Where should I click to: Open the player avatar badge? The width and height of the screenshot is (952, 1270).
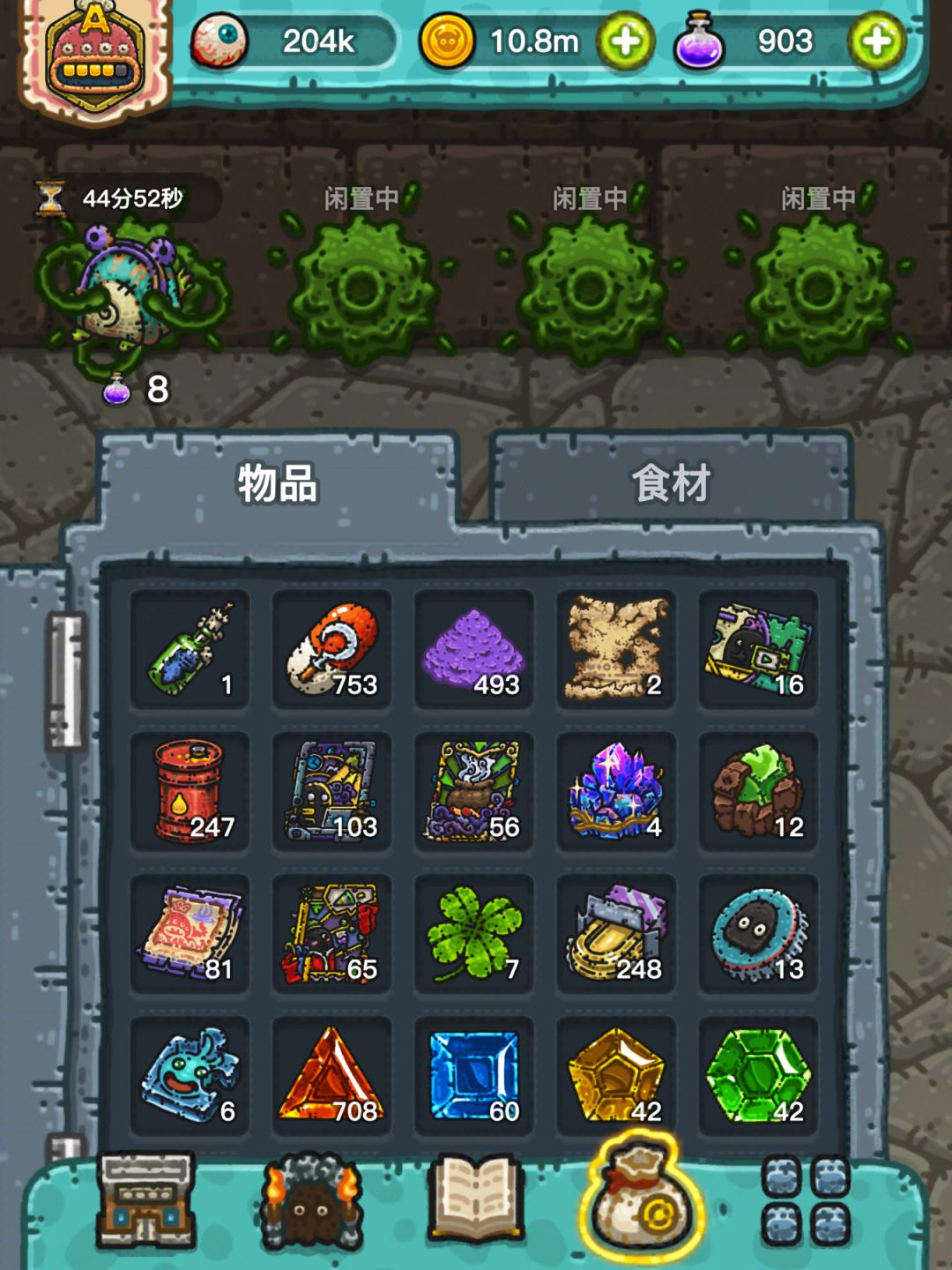pyautogui.click(x=95, y=57)
